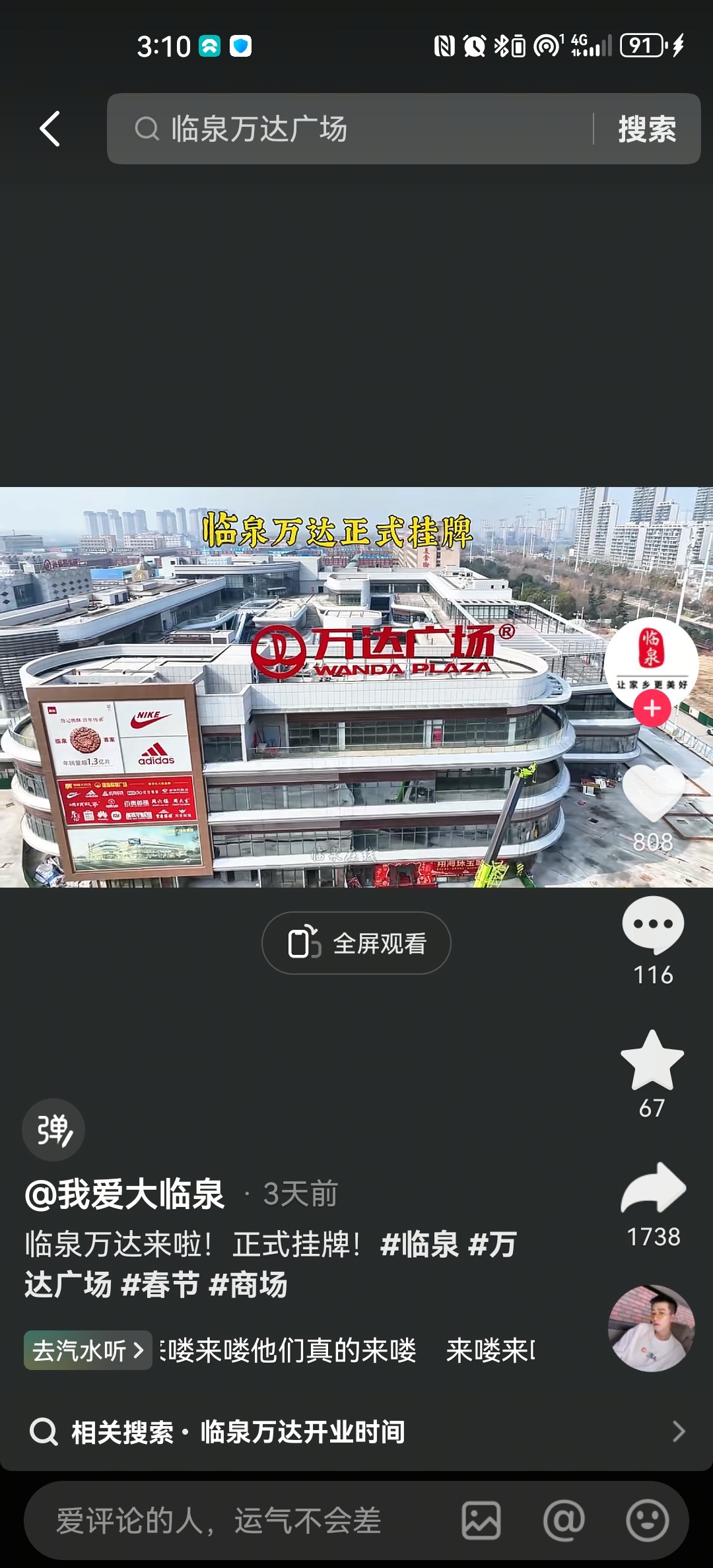The image size is (713, 1568).
Task: Tap the comment input field
Action: click(x=238, y=1520)
